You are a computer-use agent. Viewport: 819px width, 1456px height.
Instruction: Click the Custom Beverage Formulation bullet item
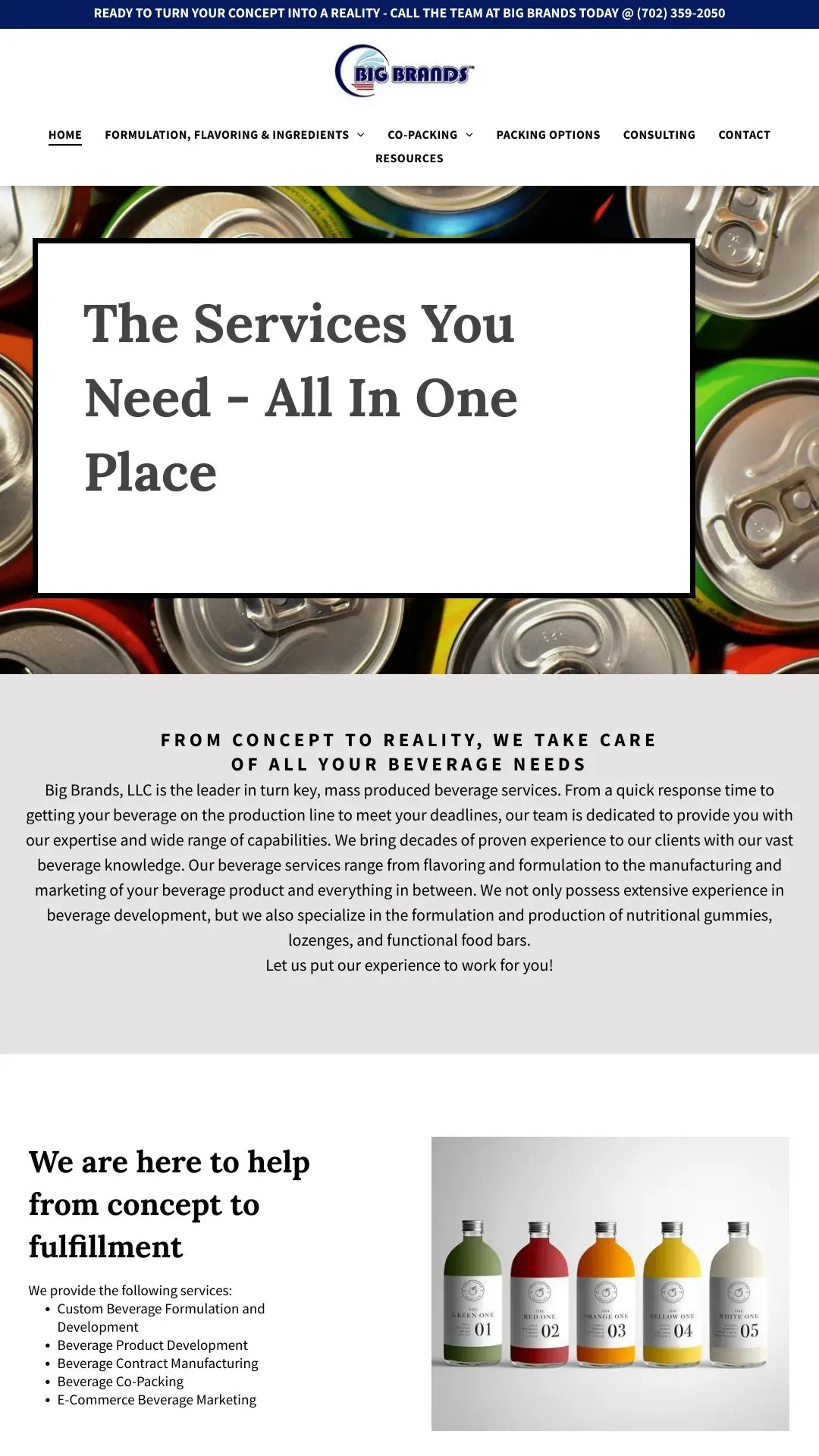point(161,1308)
